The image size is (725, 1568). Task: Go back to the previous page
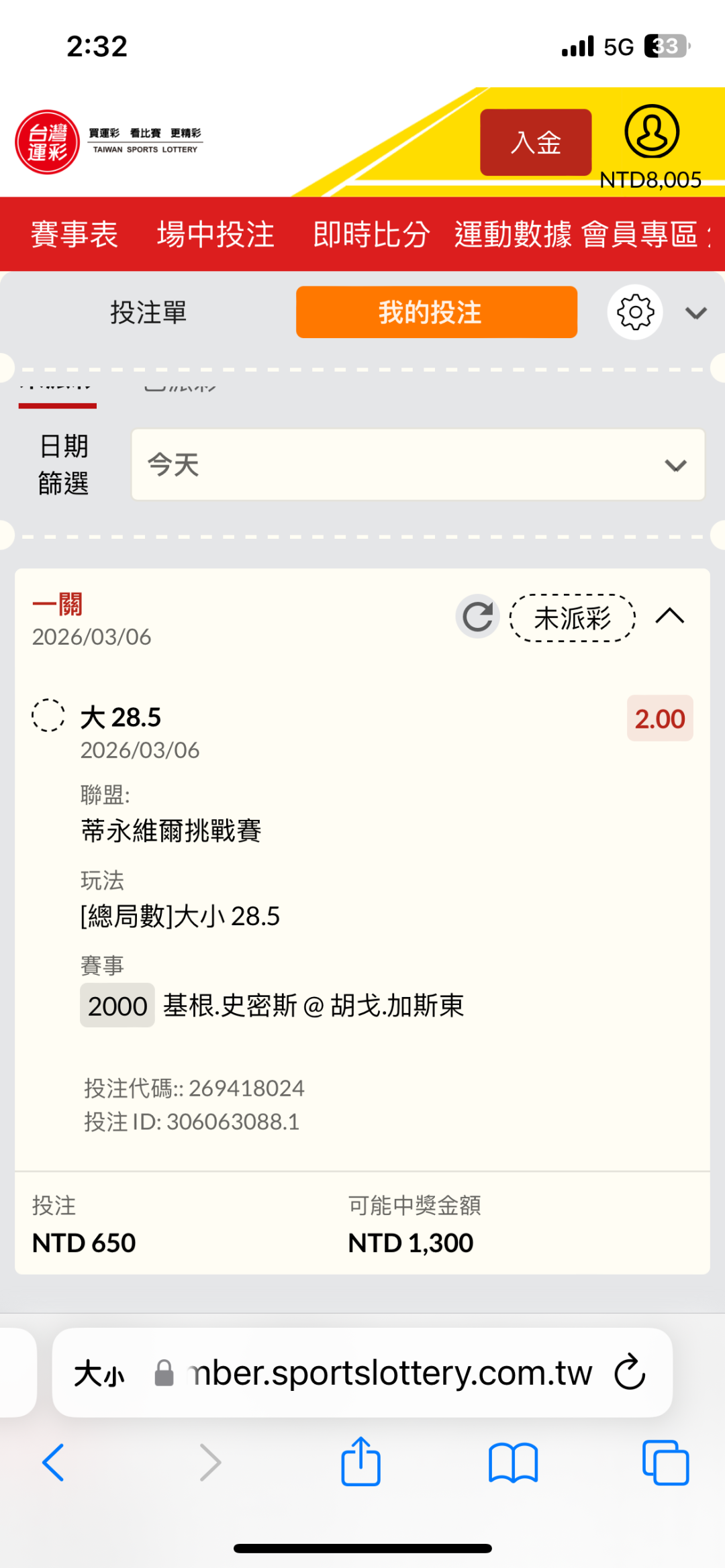click(53, 1462)
